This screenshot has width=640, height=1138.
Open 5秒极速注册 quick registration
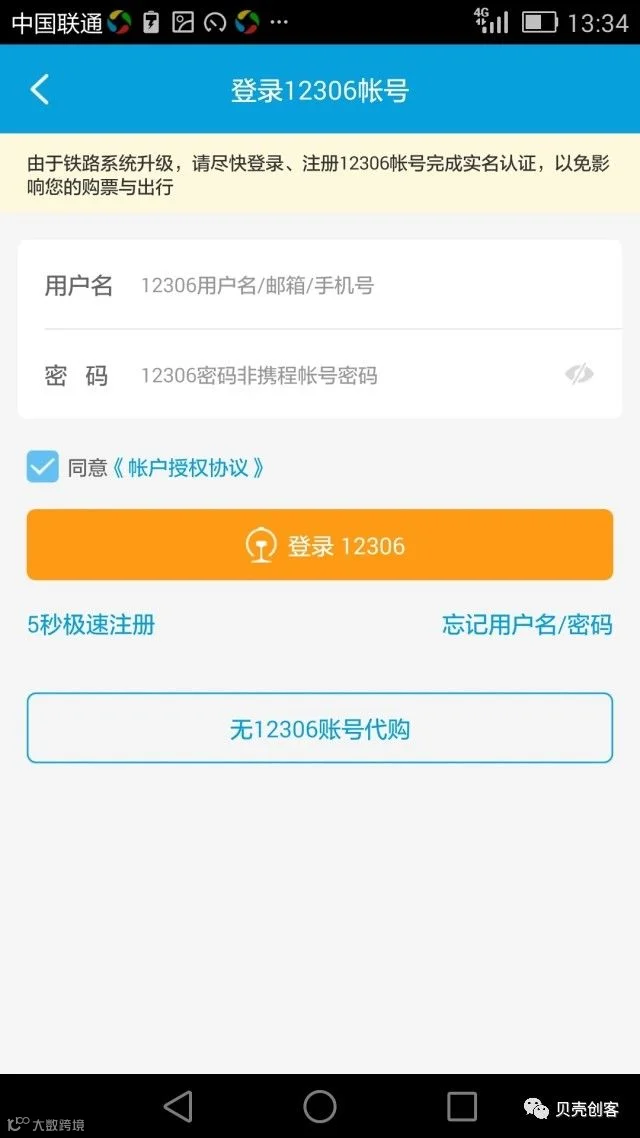tap(91, 625)
